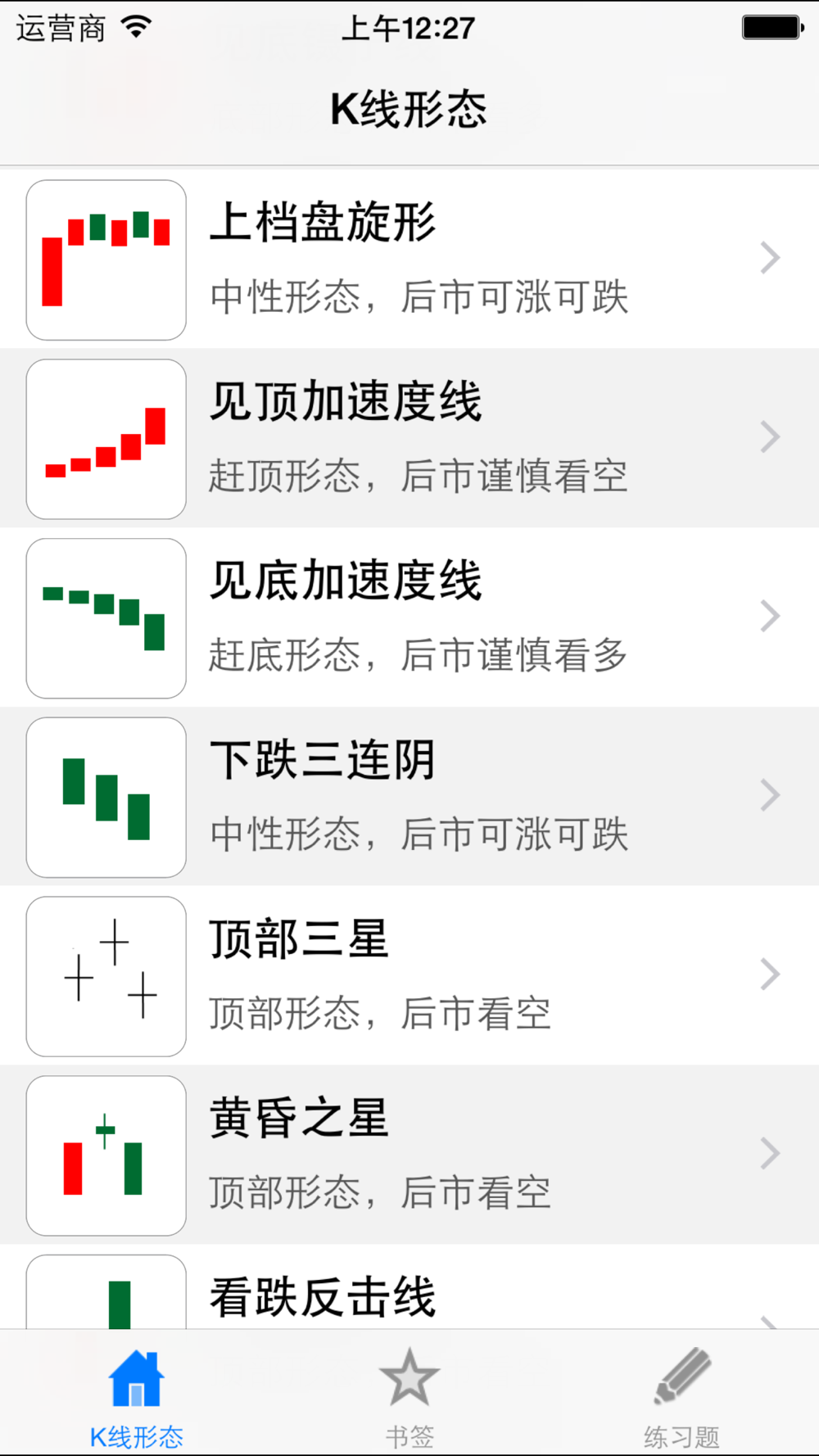Screen dimensions: 819x1456
Task: Open the 上档盘旋形 pattern row
Action: click(x=409, y=259)
